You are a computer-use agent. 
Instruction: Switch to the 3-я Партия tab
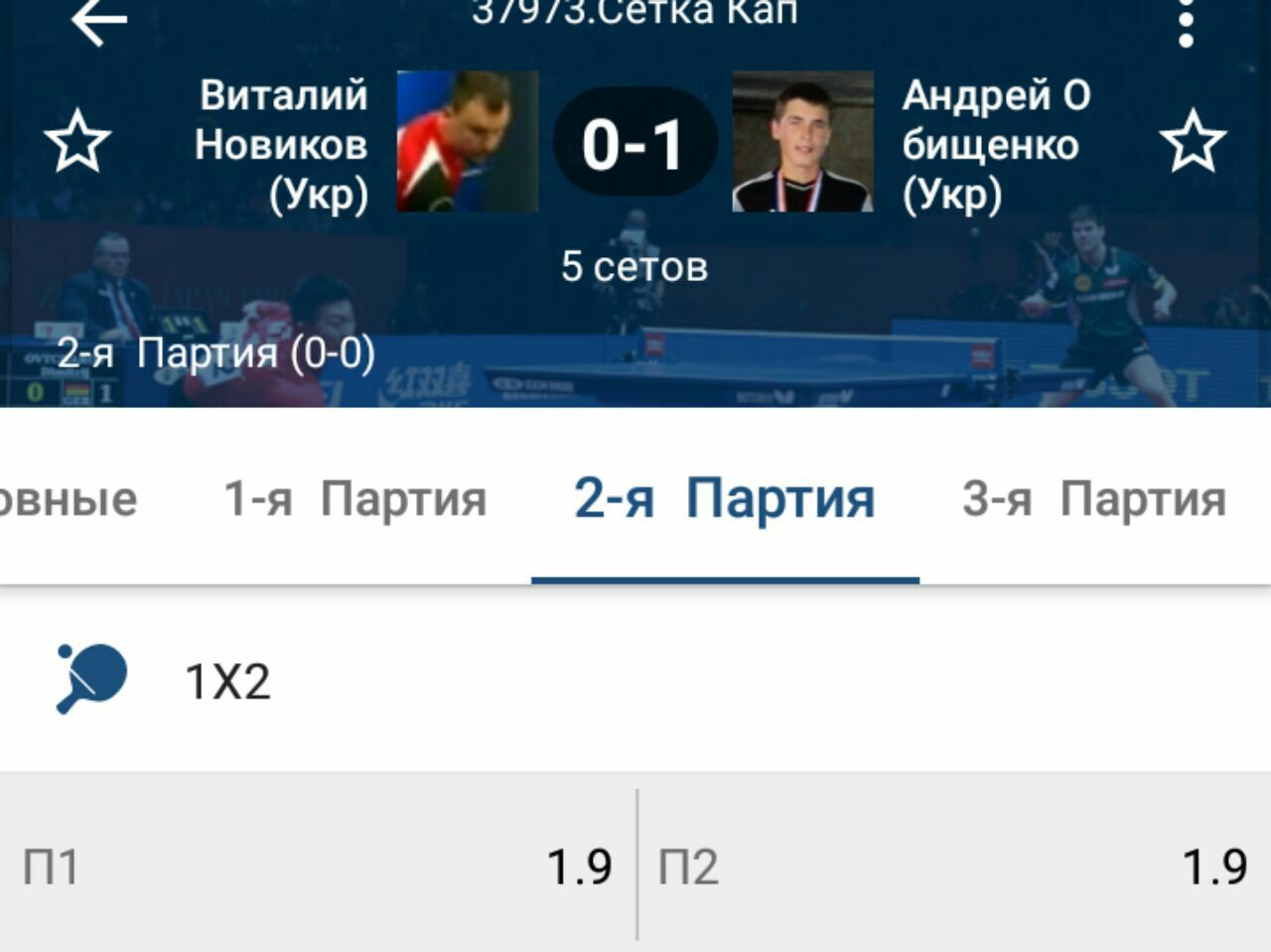[1093, 498]
